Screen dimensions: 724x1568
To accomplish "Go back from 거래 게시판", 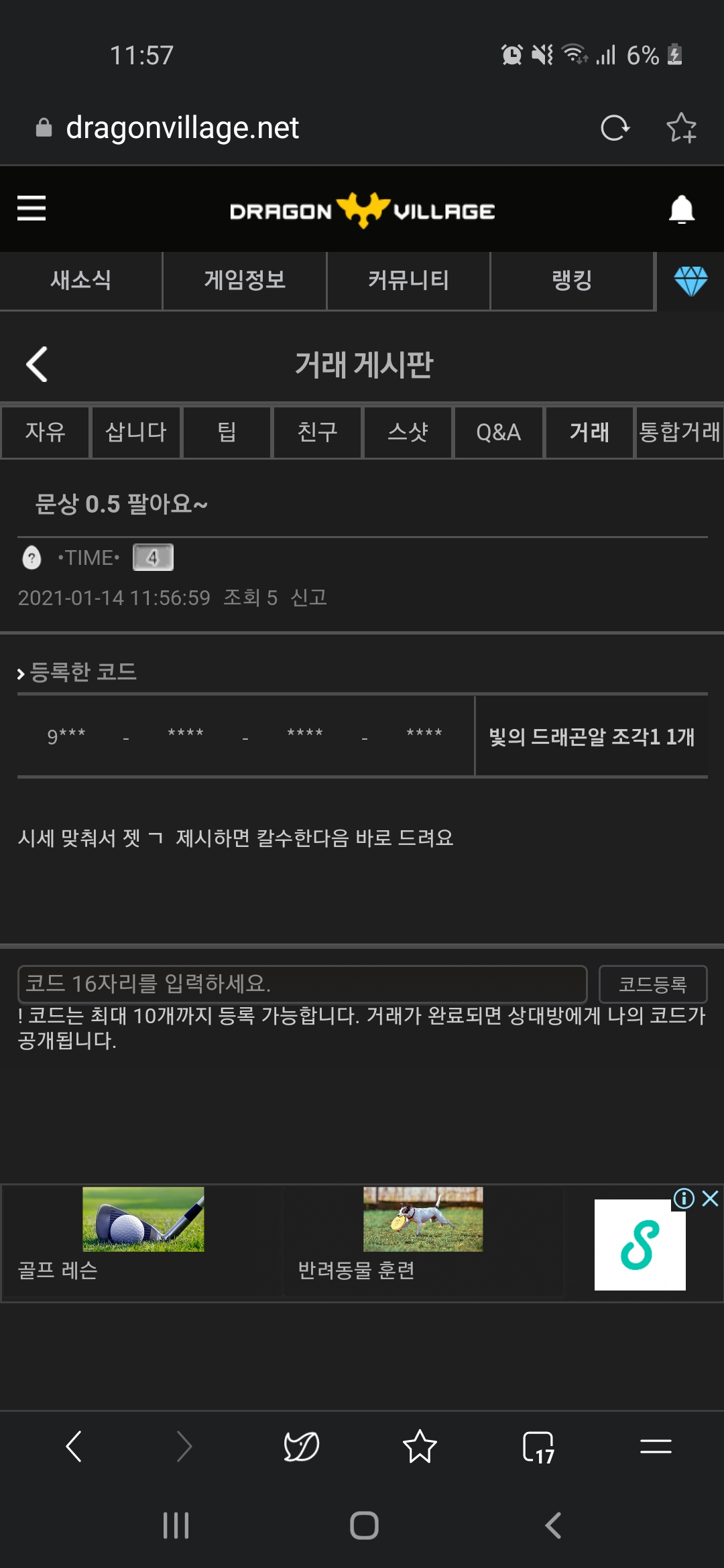I will click(x=37, y=365).
